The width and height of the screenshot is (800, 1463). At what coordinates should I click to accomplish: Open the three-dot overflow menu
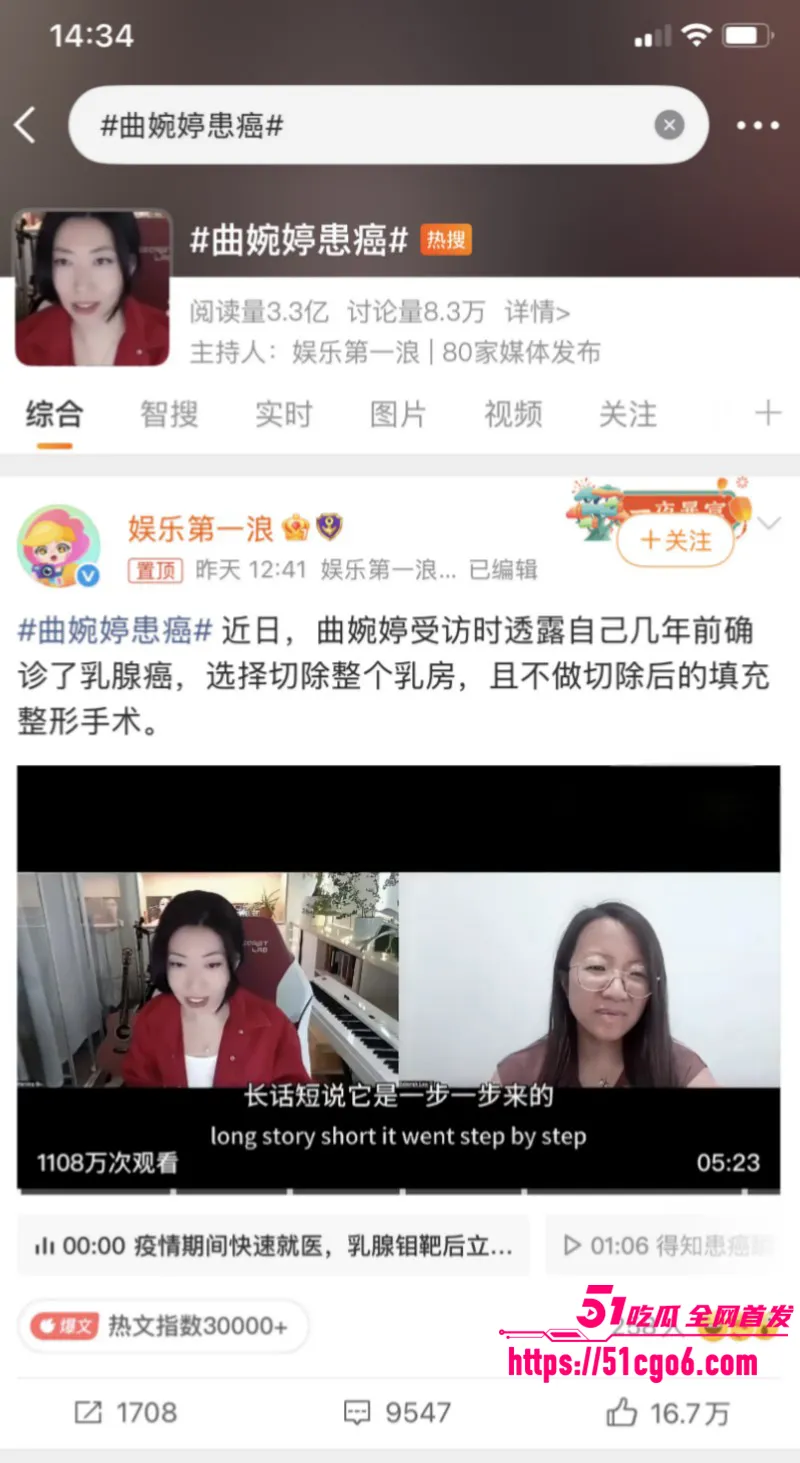tap(757, 126)
